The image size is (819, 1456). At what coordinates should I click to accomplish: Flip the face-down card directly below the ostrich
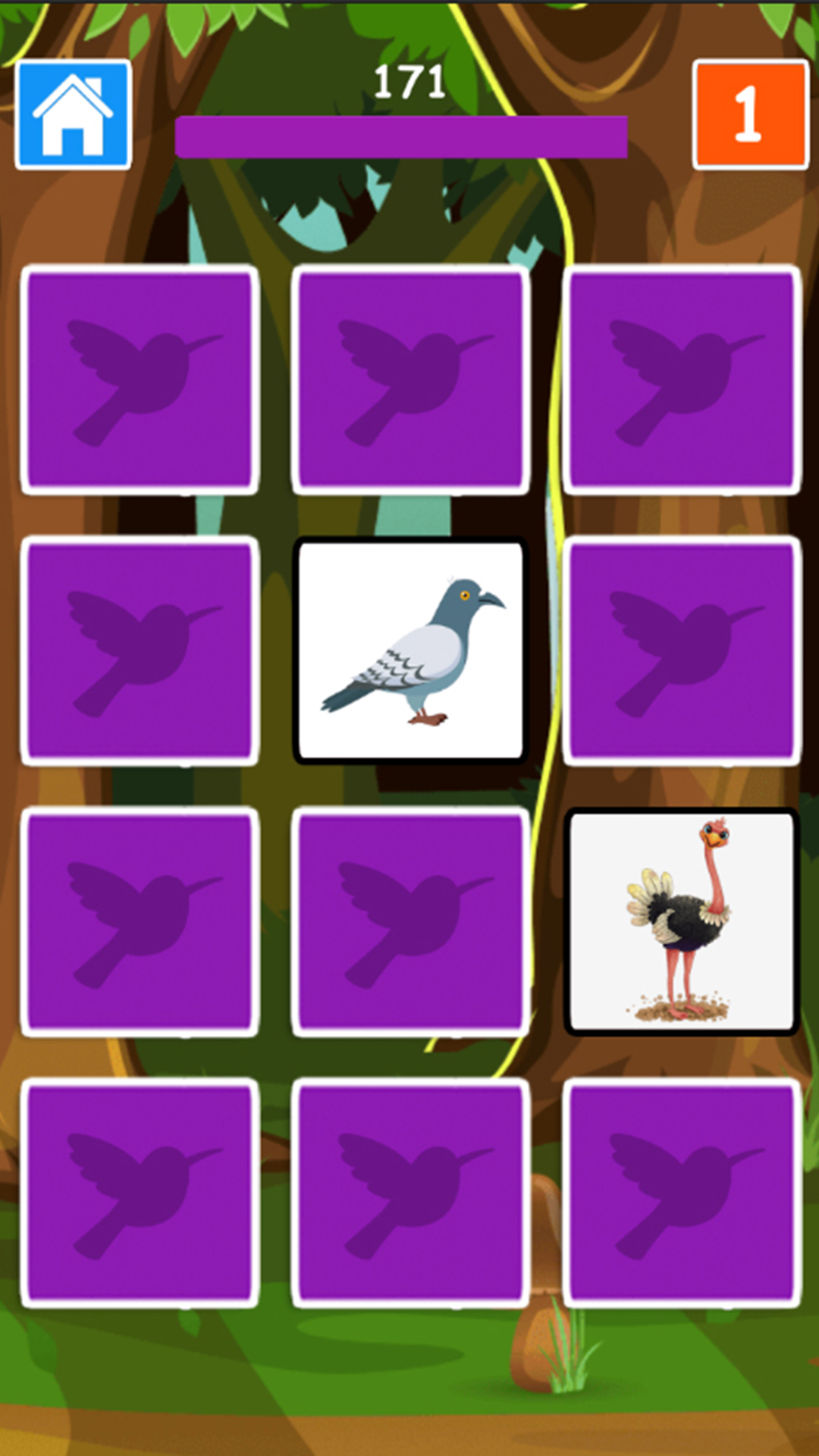pos(681,1193)
